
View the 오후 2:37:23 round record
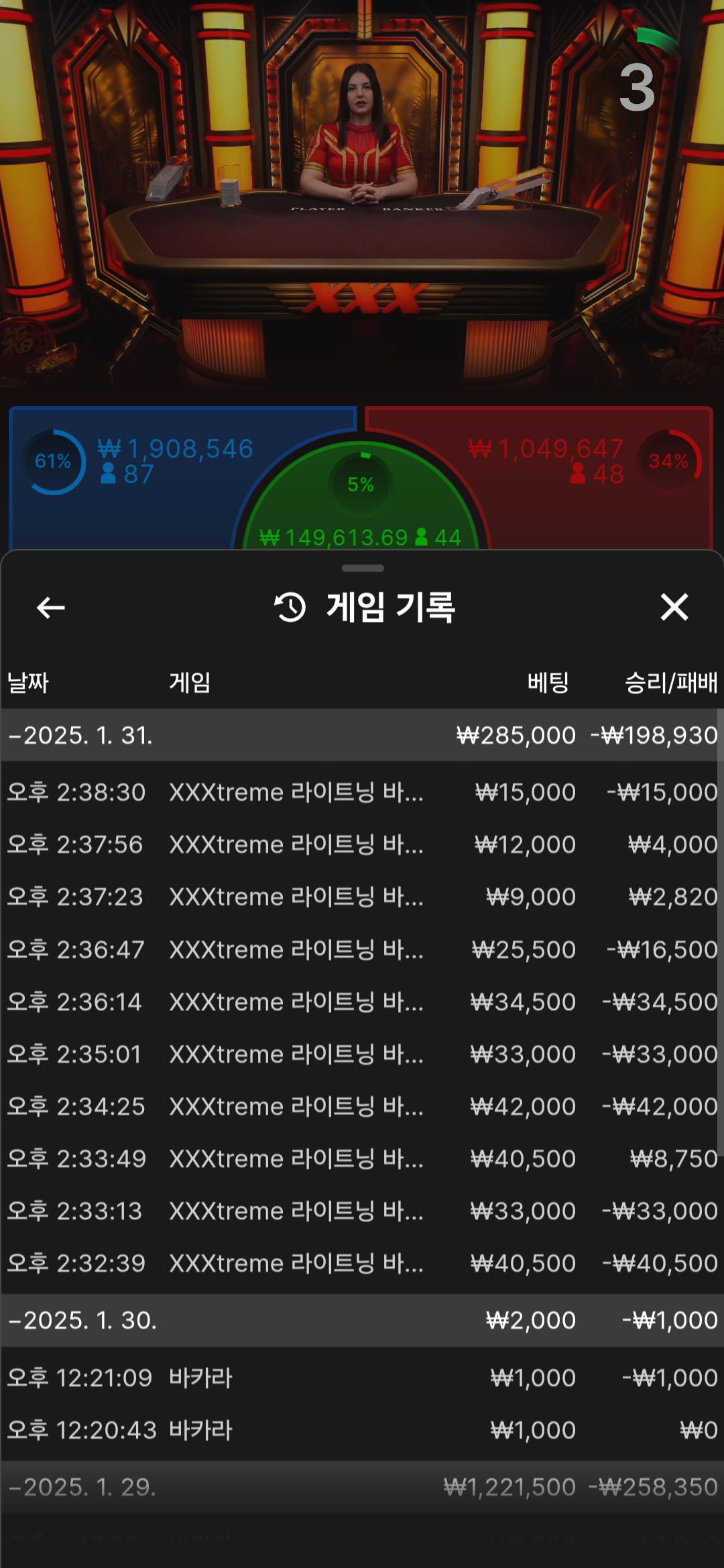pyautogui.click(x=362, y=897)
